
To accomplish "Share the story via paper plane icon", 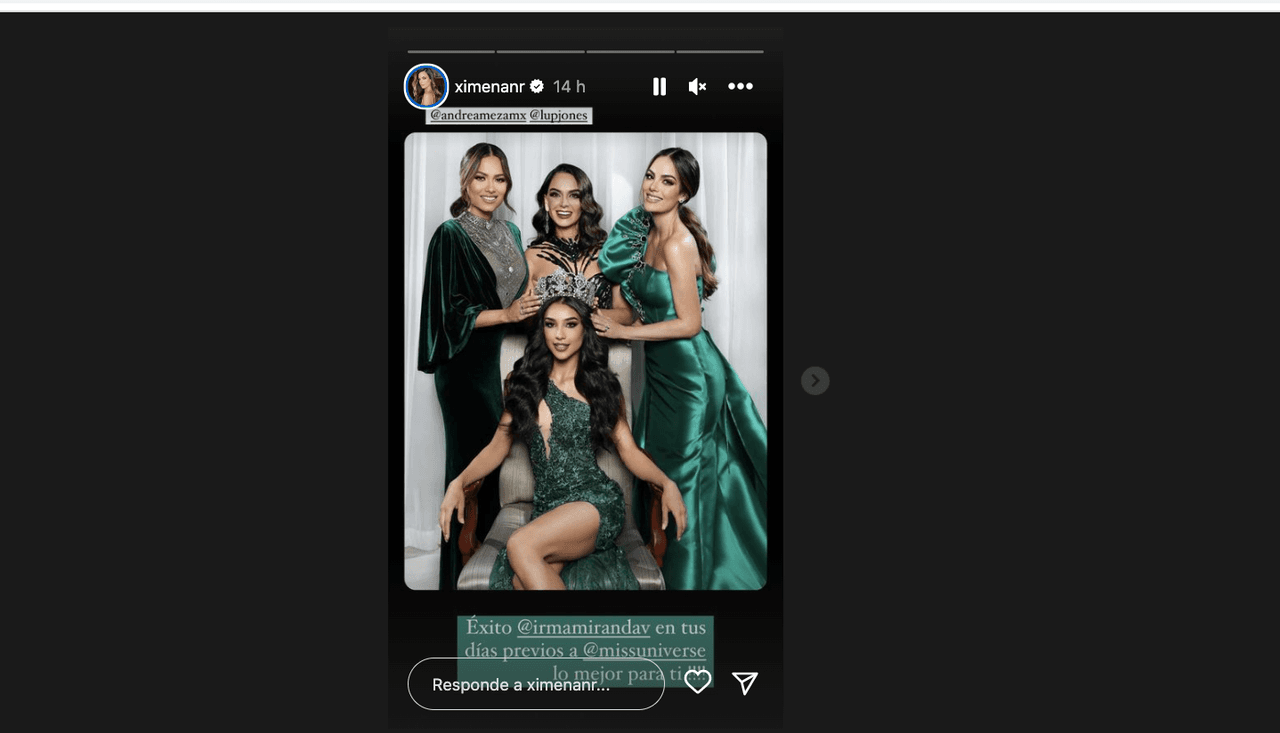I will click(745, 682).
